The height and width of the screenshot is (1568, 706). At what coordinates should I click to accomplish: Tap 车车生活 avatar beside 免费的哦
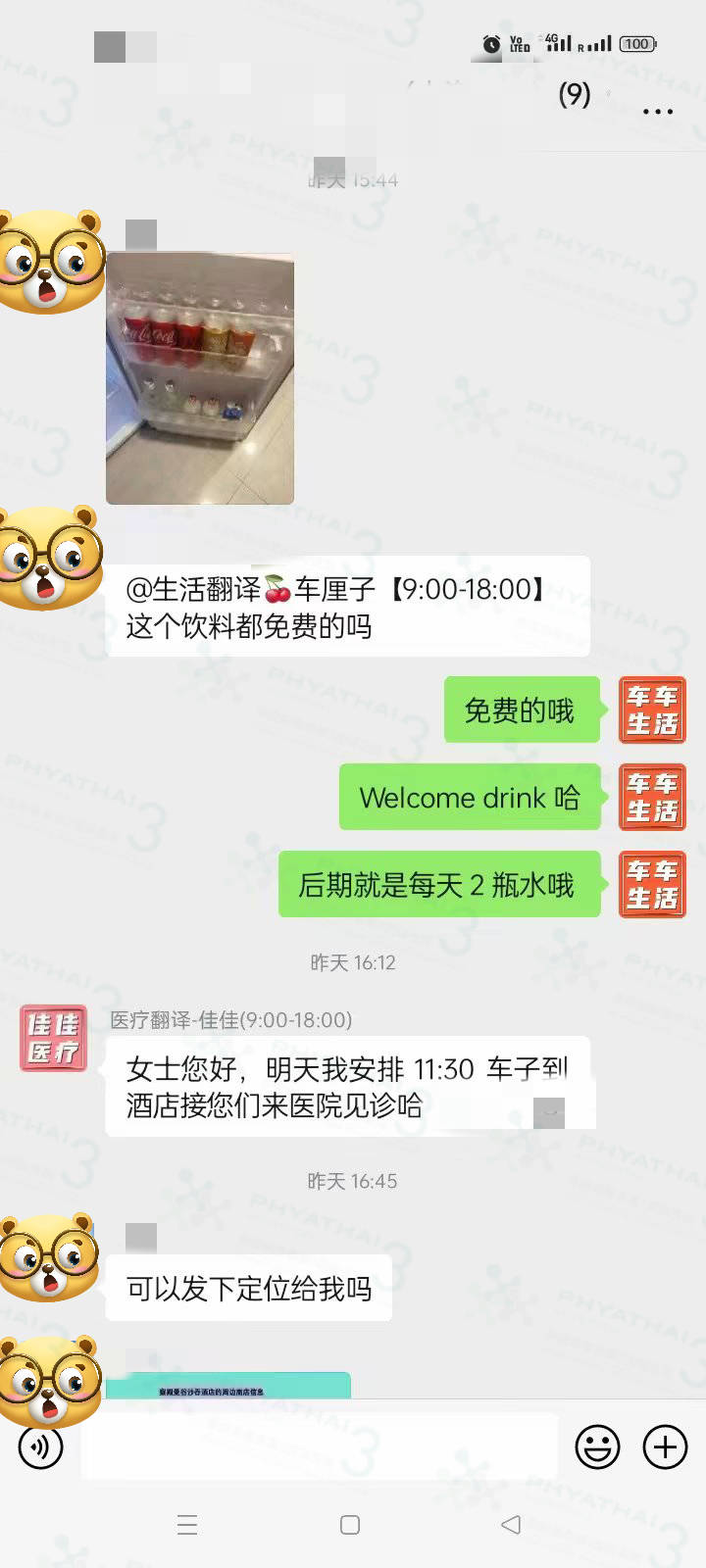click(x=652, y=710)
